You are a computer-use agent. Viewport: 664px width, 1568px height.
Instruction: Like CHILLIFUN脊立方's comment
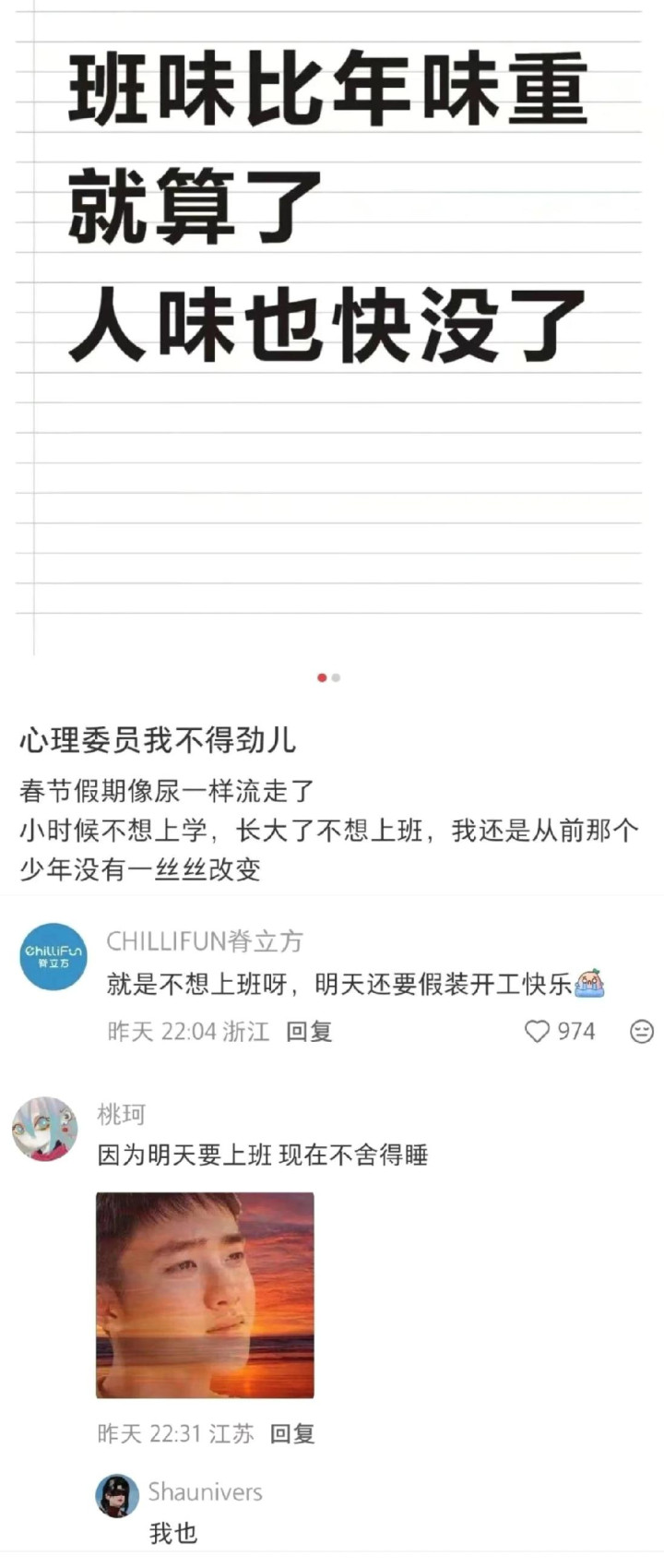pyautogui.click(x=538, y=1031)
